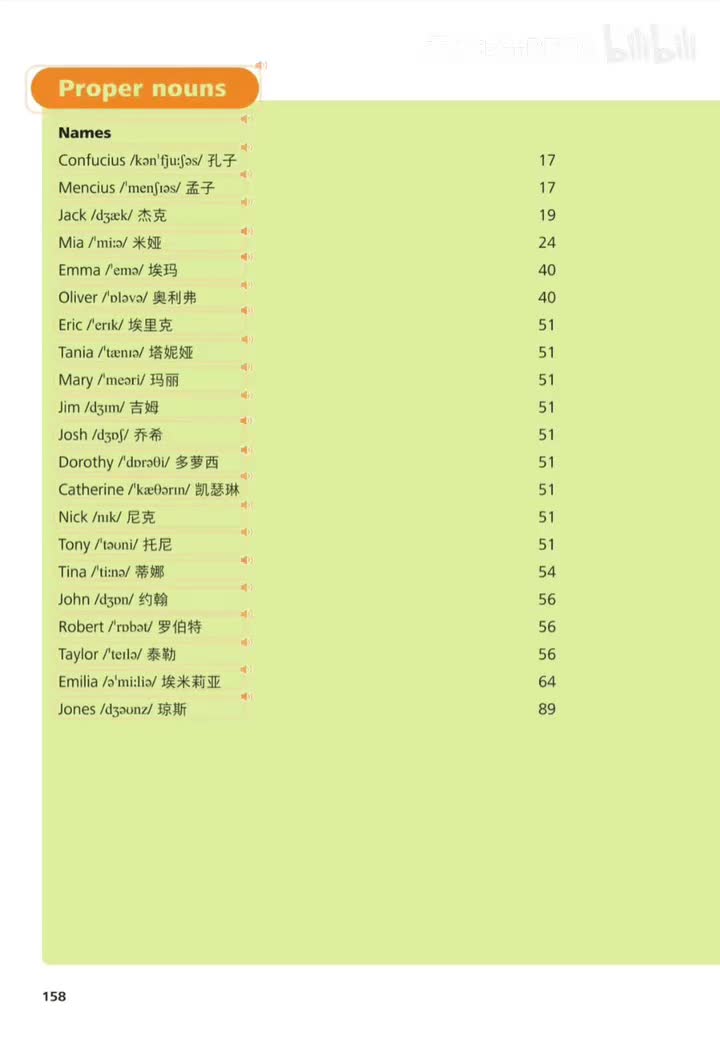Play pronunciation of Oliver
The image size is (720, 1056).
(246, 284)
